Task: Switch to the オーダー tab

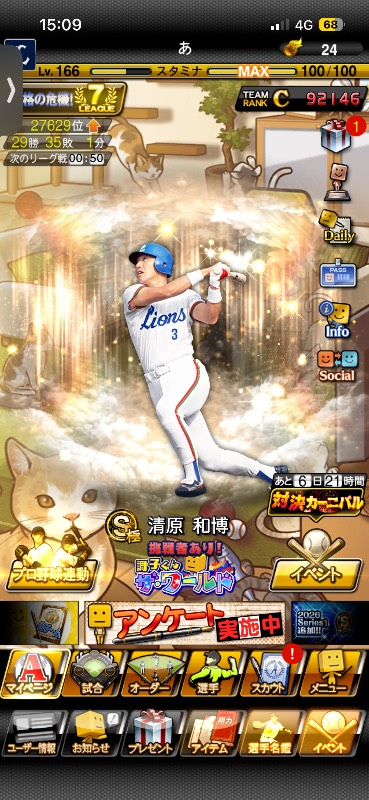Action: (152, 673)
